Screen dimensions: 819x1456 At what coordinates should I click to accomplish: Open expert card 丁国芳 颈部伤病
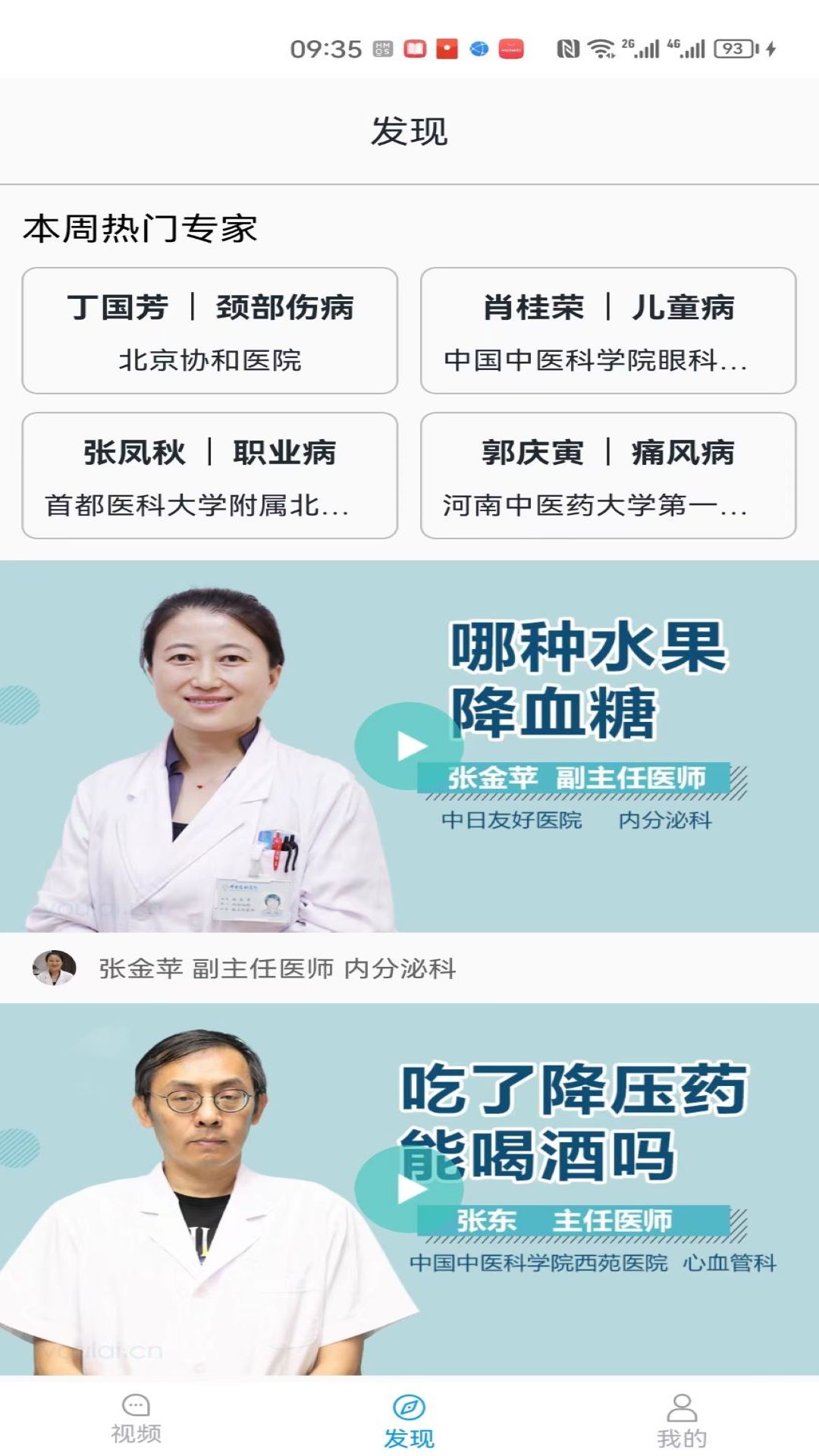click(210, 331)
